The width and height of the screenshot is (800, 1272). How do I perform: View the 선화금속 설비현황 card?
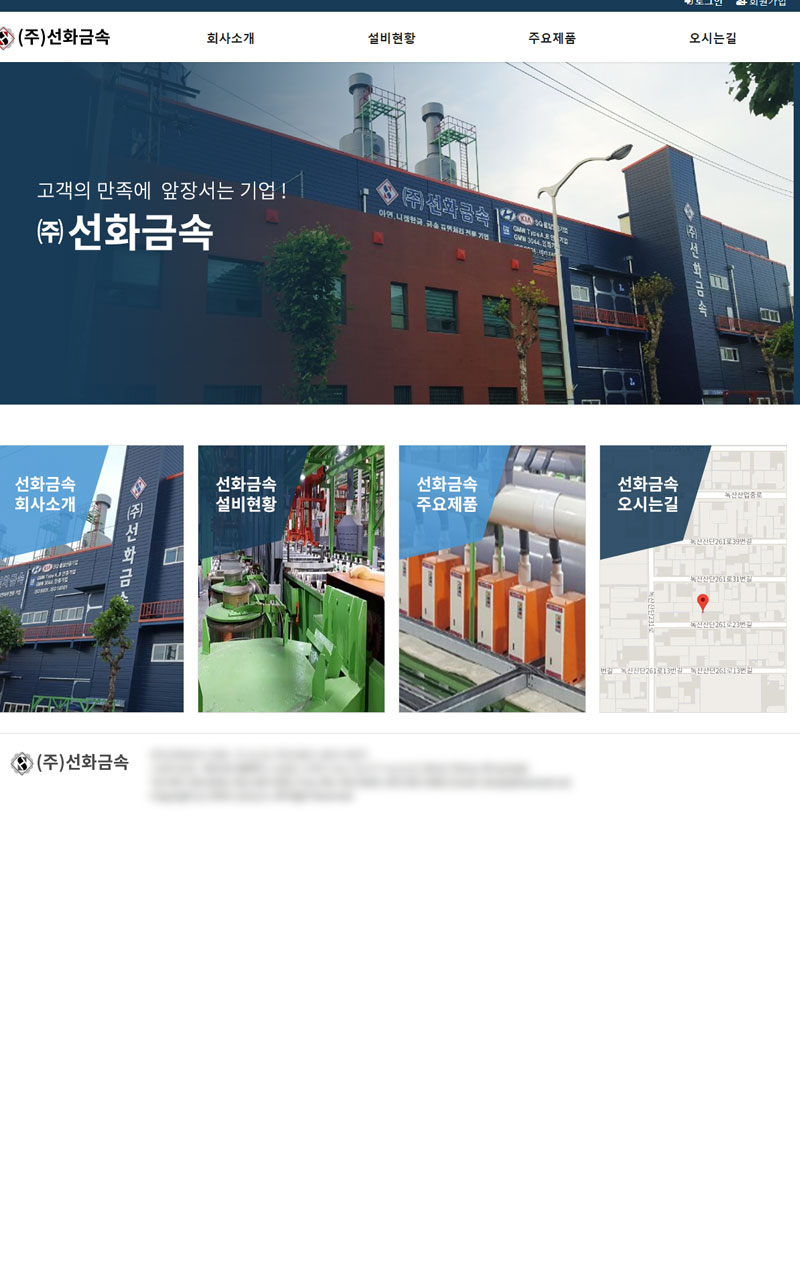(291, 578)
